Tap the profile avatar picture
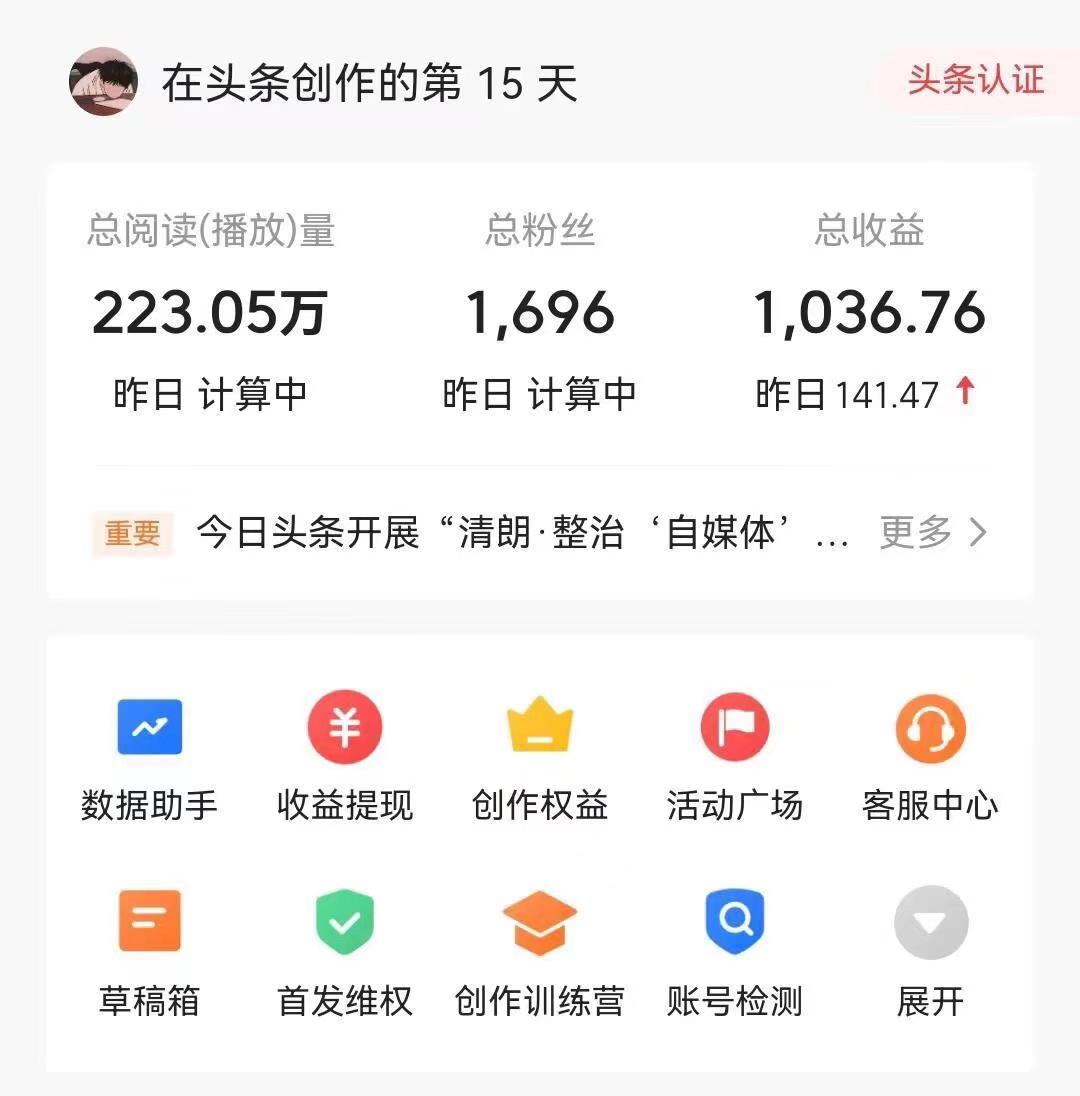Viewport: 1080px width, 1096px height. 103,82
